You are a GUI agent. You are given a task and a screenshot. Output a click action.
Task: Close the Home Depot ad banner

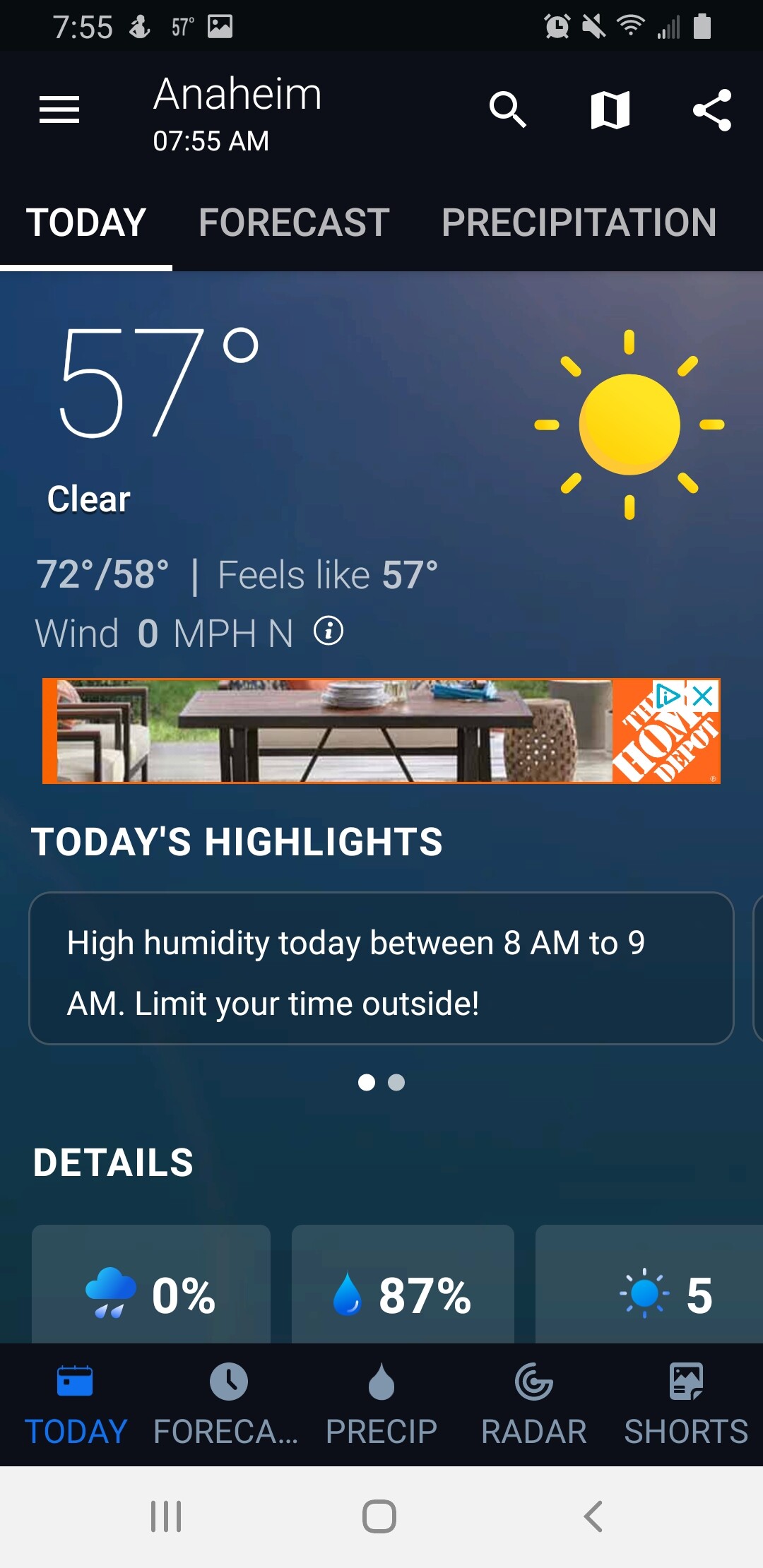point(704,696)
